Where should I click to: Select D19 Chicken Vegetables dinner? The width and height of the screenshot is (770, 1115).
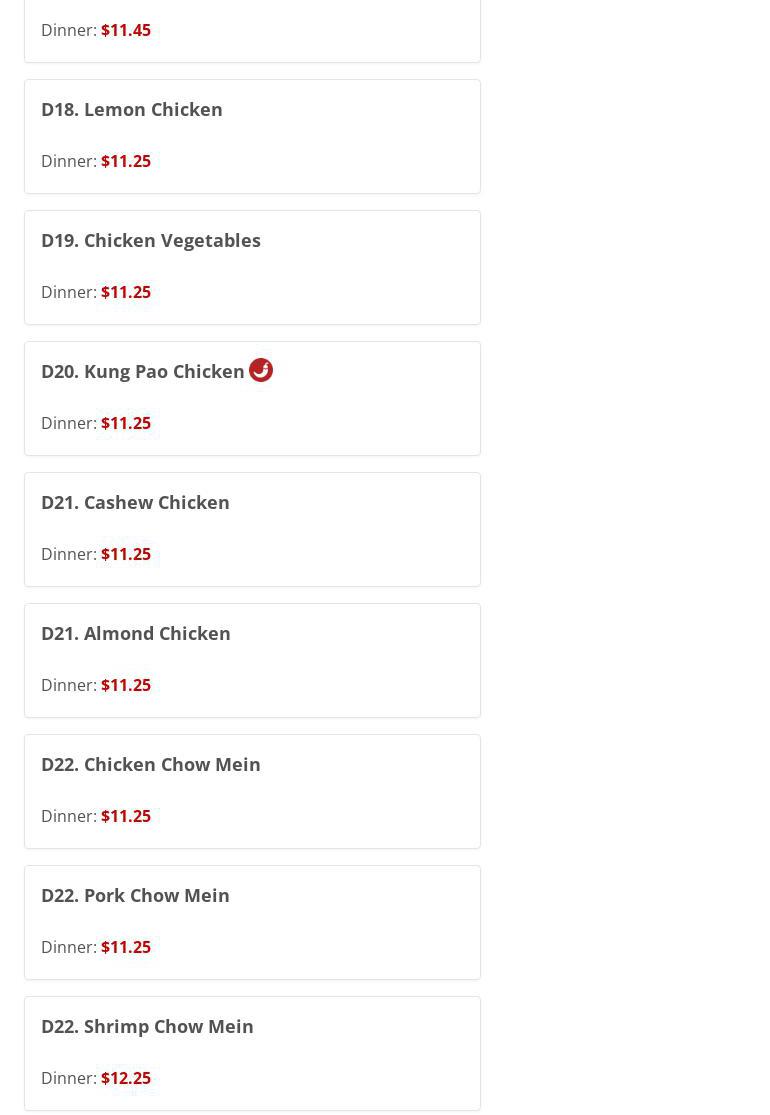(252, 267)
